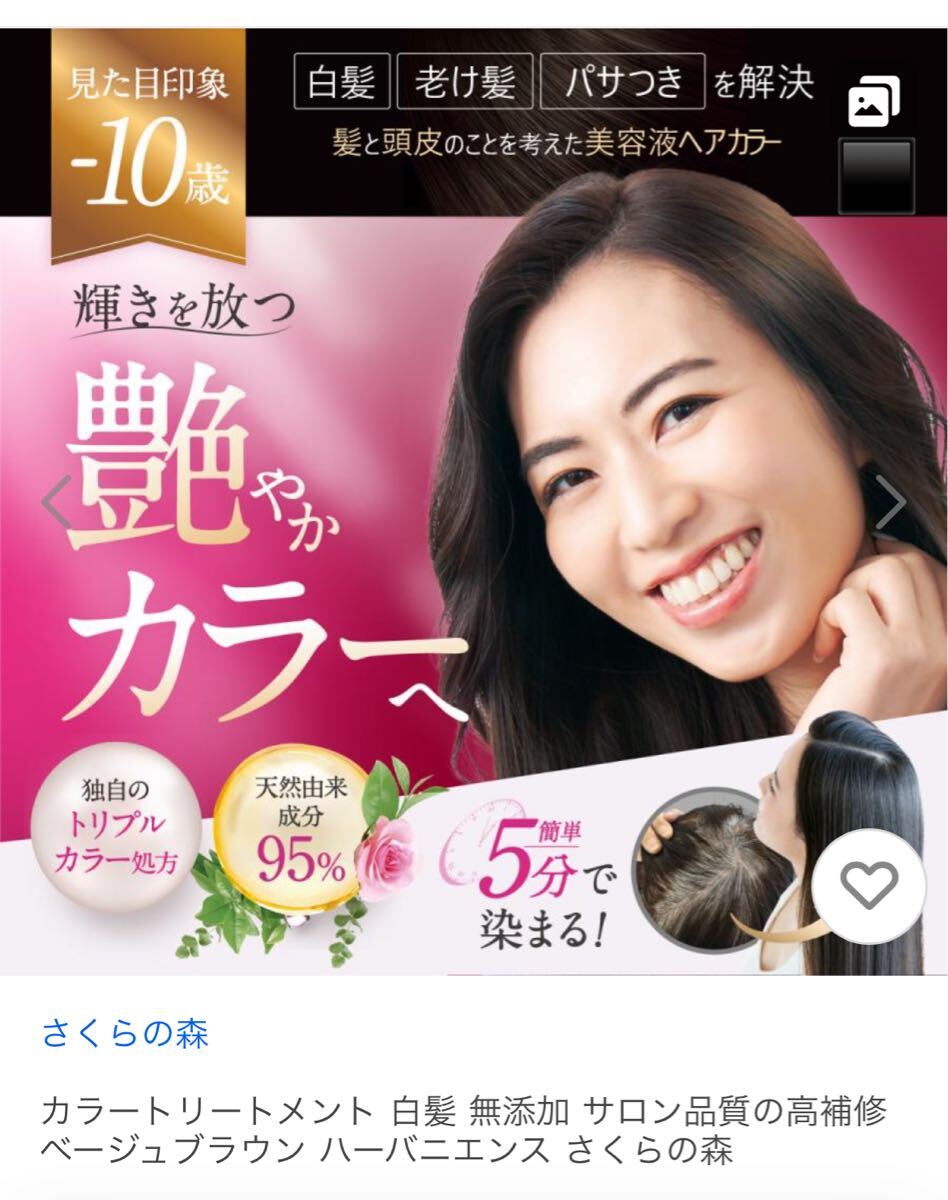Screen dimensions: 948x1200
Task: Show the previous product image
Action: pyautogui.click(x=55, y=503)
